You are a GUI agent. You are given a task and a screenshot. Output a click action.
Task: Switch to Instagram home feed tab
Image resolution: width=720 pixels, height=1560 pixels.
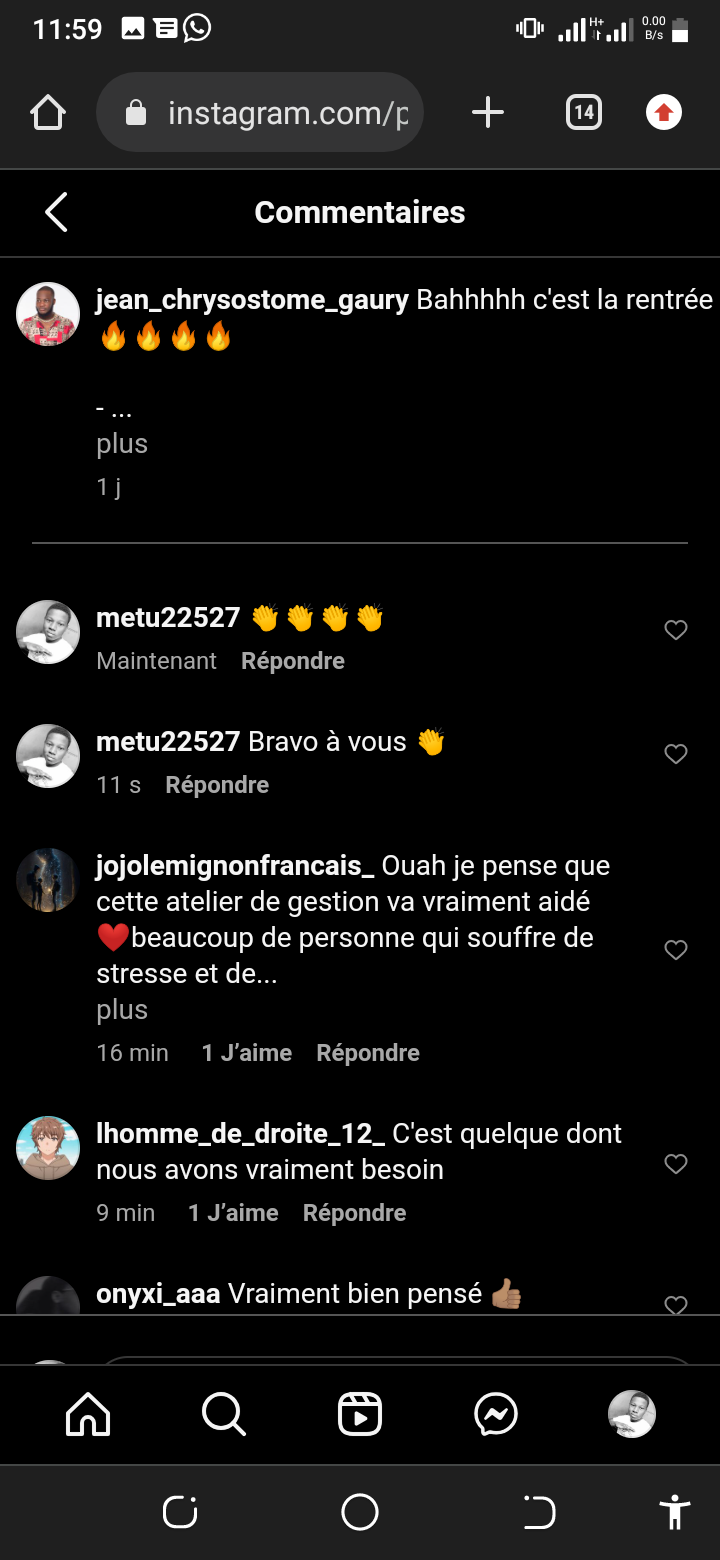pyautogui.click(x=88, y=1414)
